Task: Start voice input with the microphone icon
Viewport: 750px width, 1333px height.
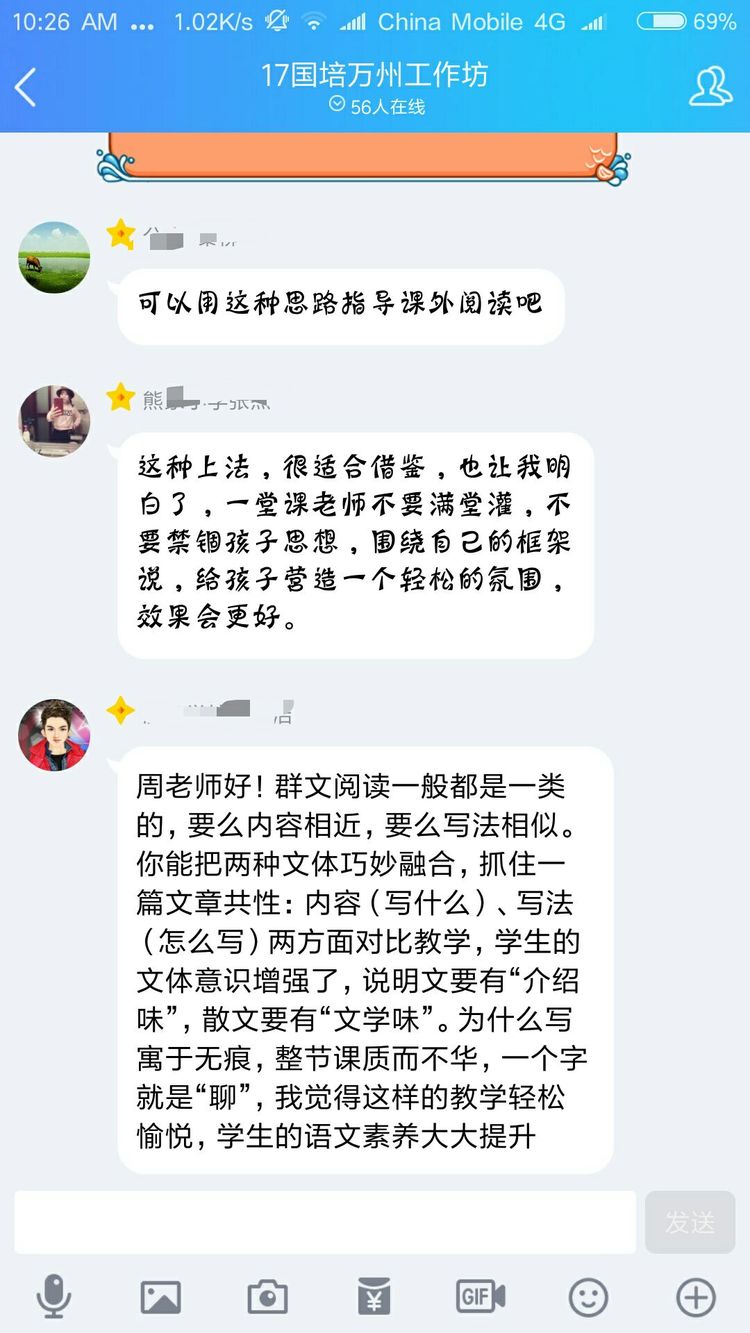Action: coord(54,1297)
